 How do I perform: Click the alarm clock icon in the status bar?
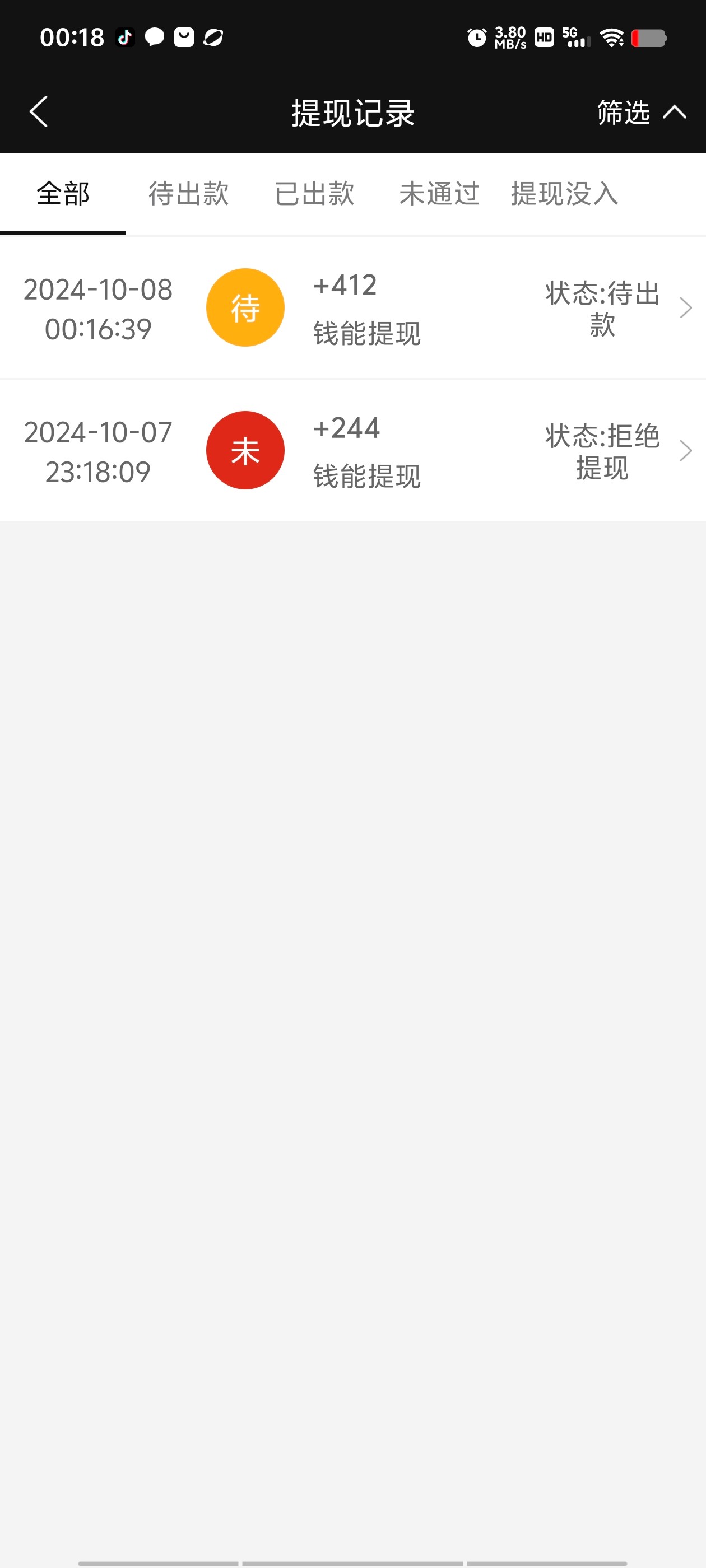(x=476, y=38)
